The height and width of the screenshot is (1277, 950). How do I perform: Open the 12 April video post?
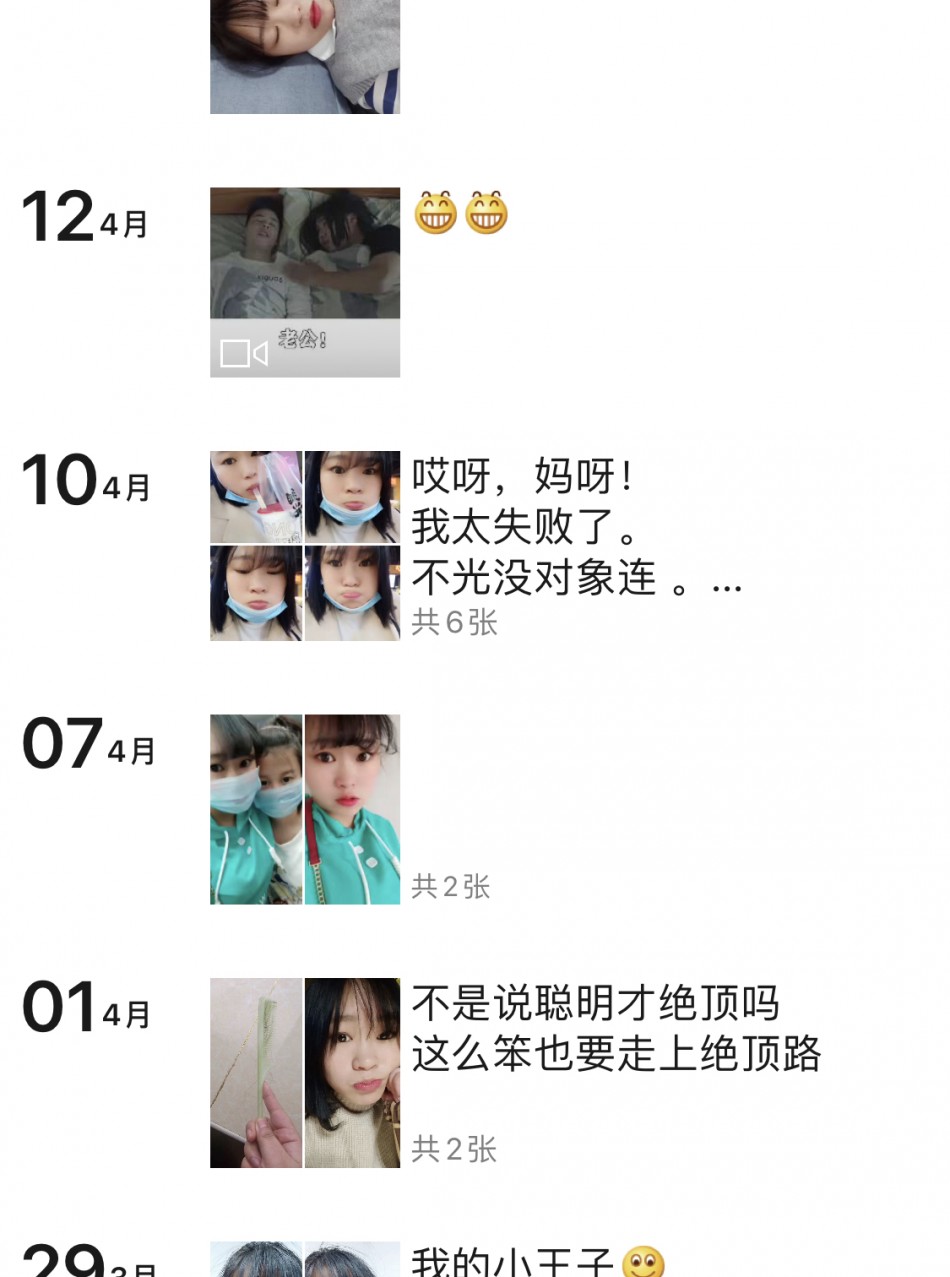305,282
